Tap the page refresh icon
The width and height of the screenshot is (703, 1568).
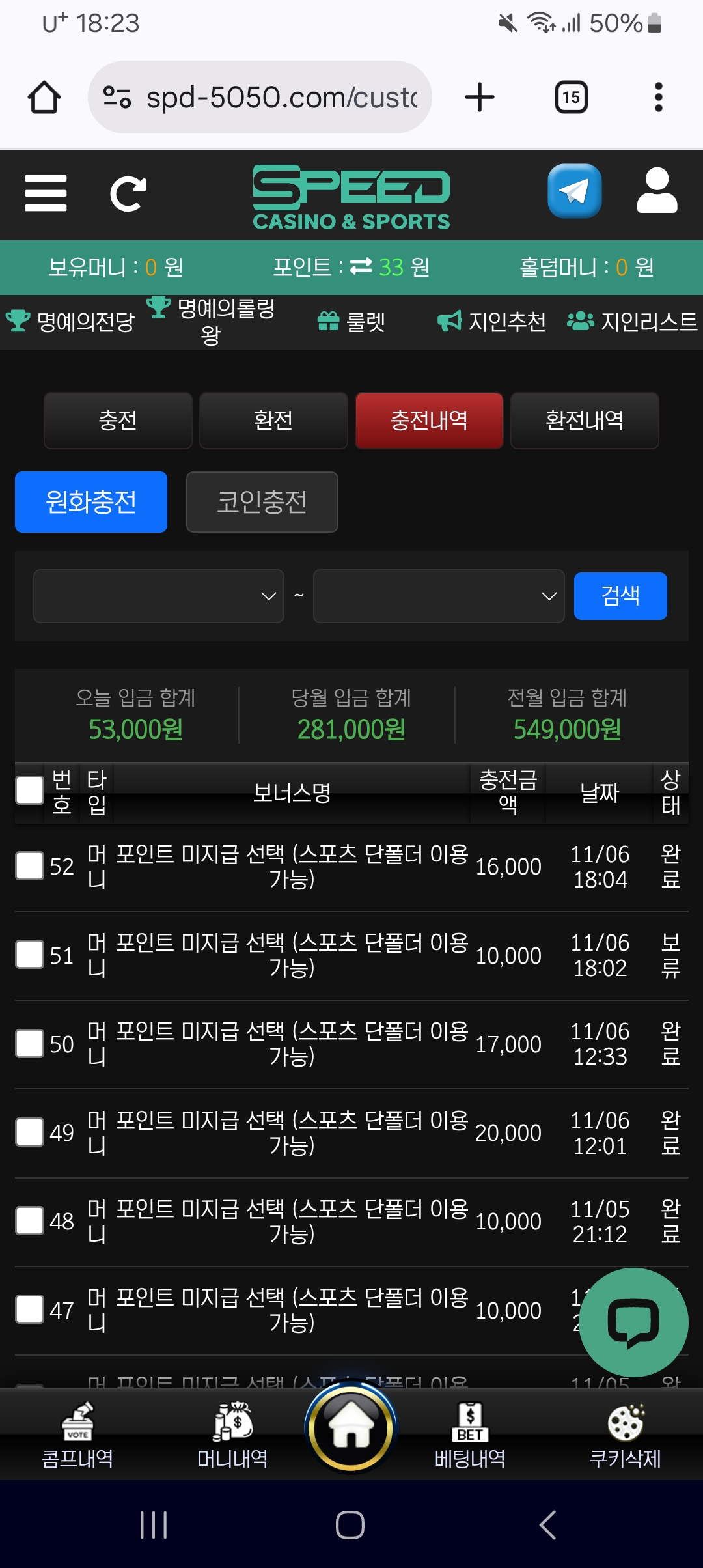[128, 193]
